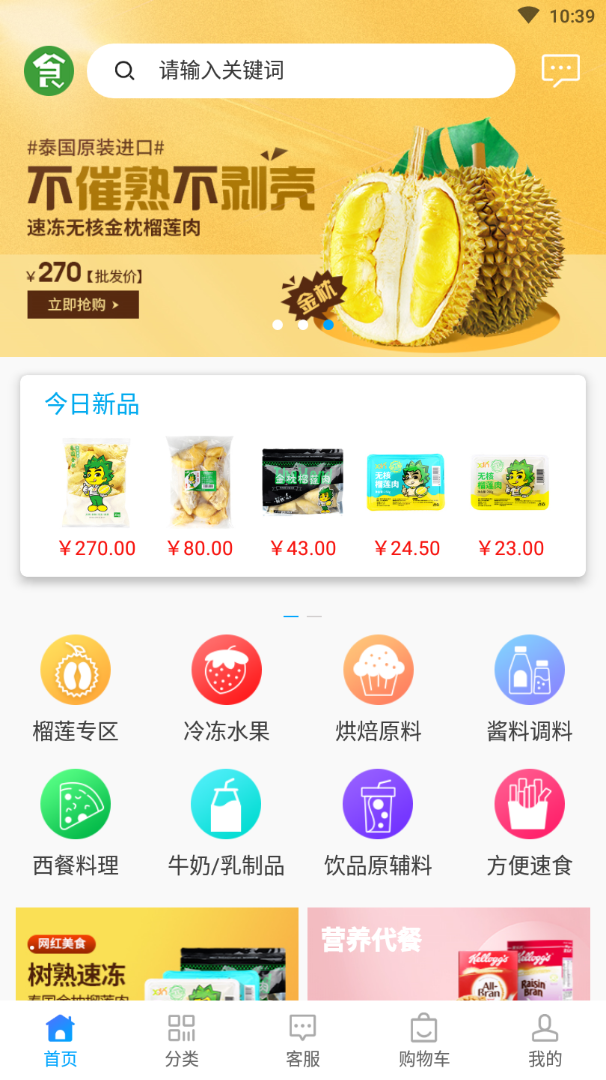
Task: Switch to the 购物车 tab
Action: click(x=424, y=1040)
